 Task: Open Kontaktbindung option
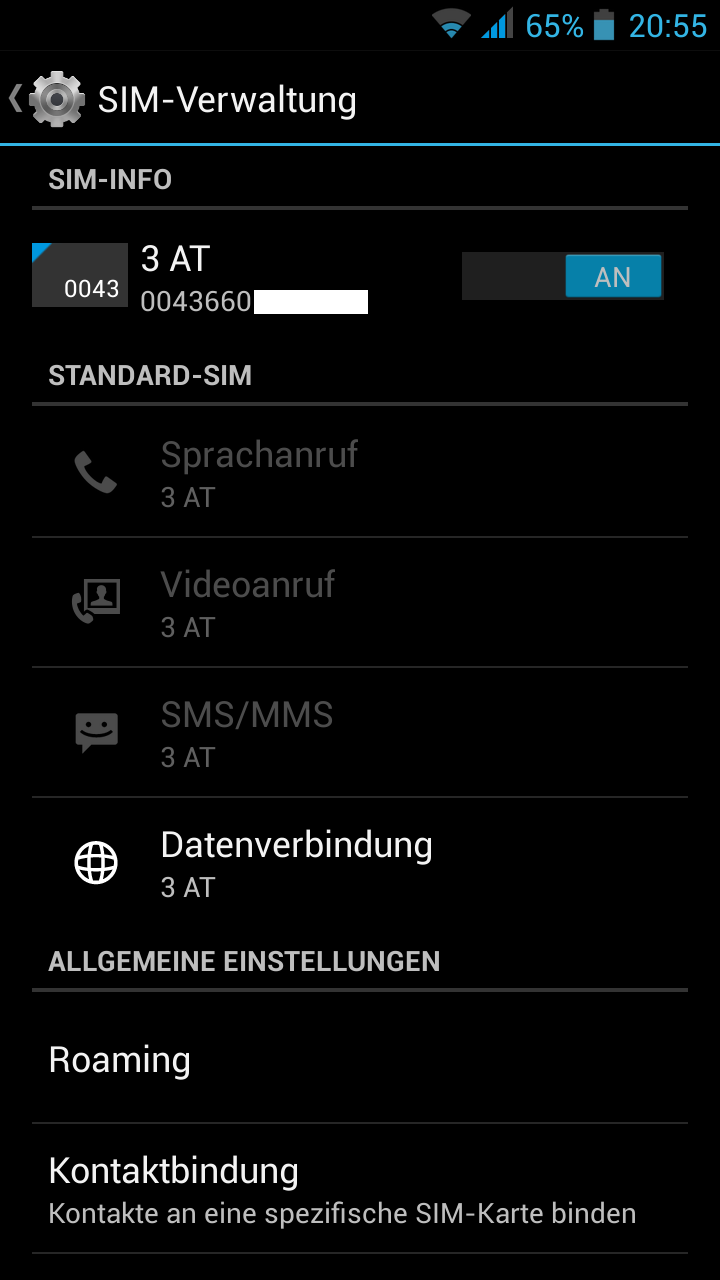(360, 1188)
